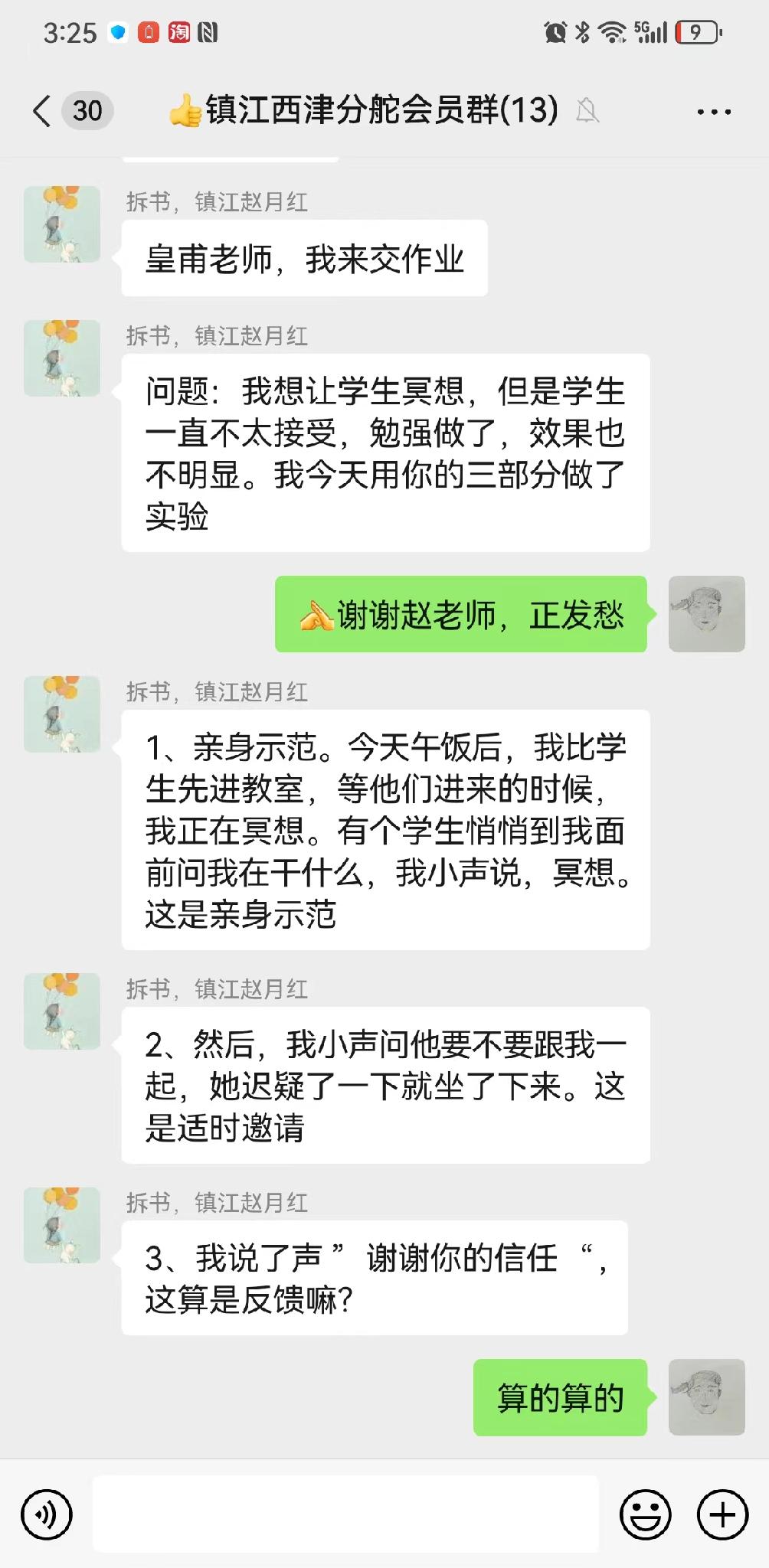Open the emoji picker
The image size is (769, 1568).
click(645, 1514)
